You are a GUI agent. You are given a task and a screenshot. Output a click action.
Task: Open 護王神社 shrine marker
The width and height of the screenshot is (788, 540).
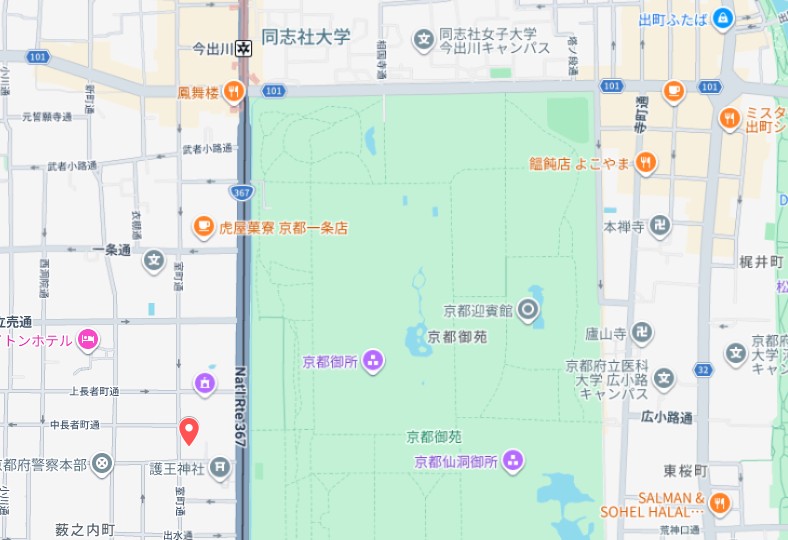click(x=219, y=467)
